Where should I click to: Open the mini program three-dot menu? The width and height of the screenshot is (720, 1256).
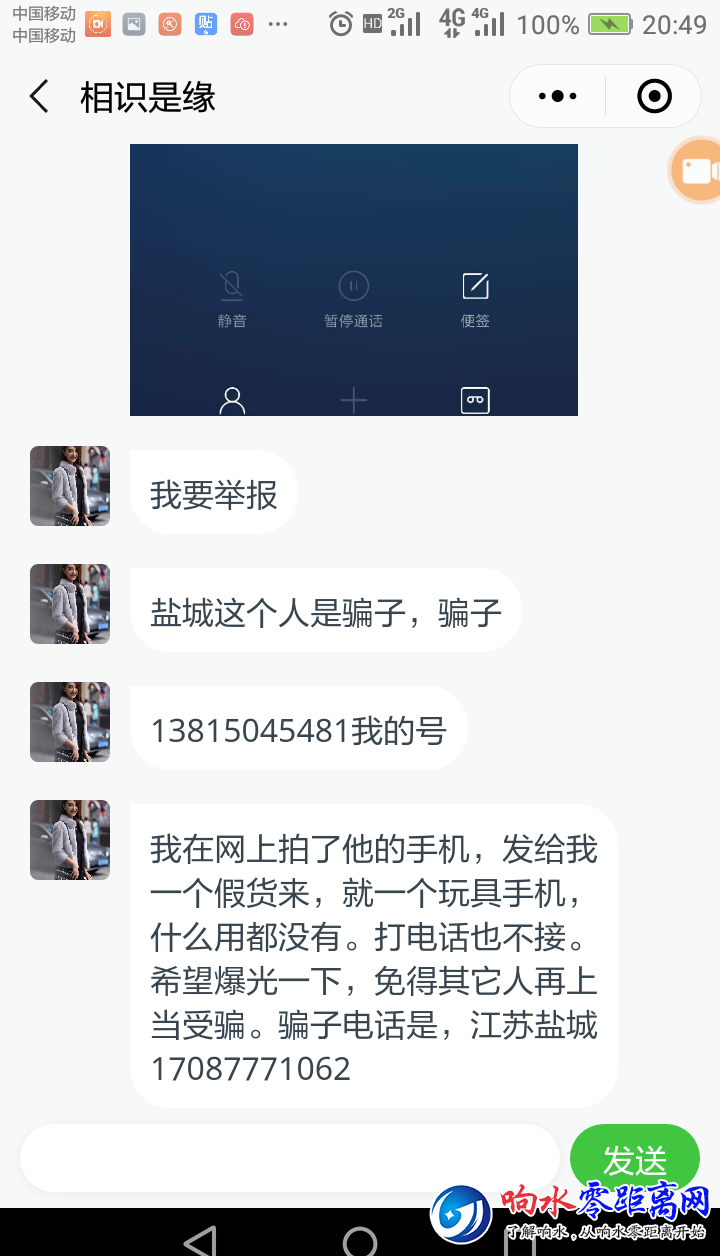(x=557, y=97)
